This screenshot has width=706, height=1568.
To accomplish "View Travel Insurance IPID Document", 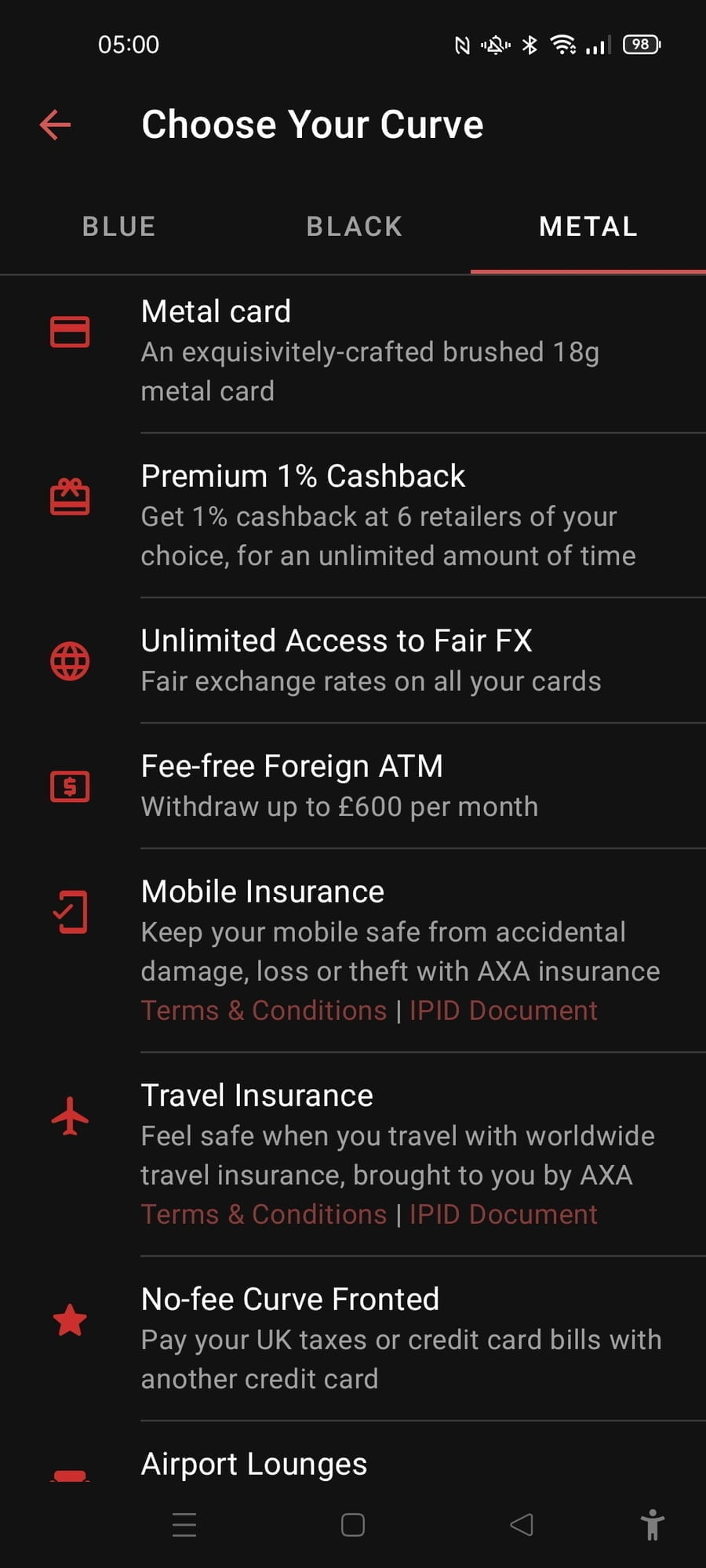I will click(503, 1214).
